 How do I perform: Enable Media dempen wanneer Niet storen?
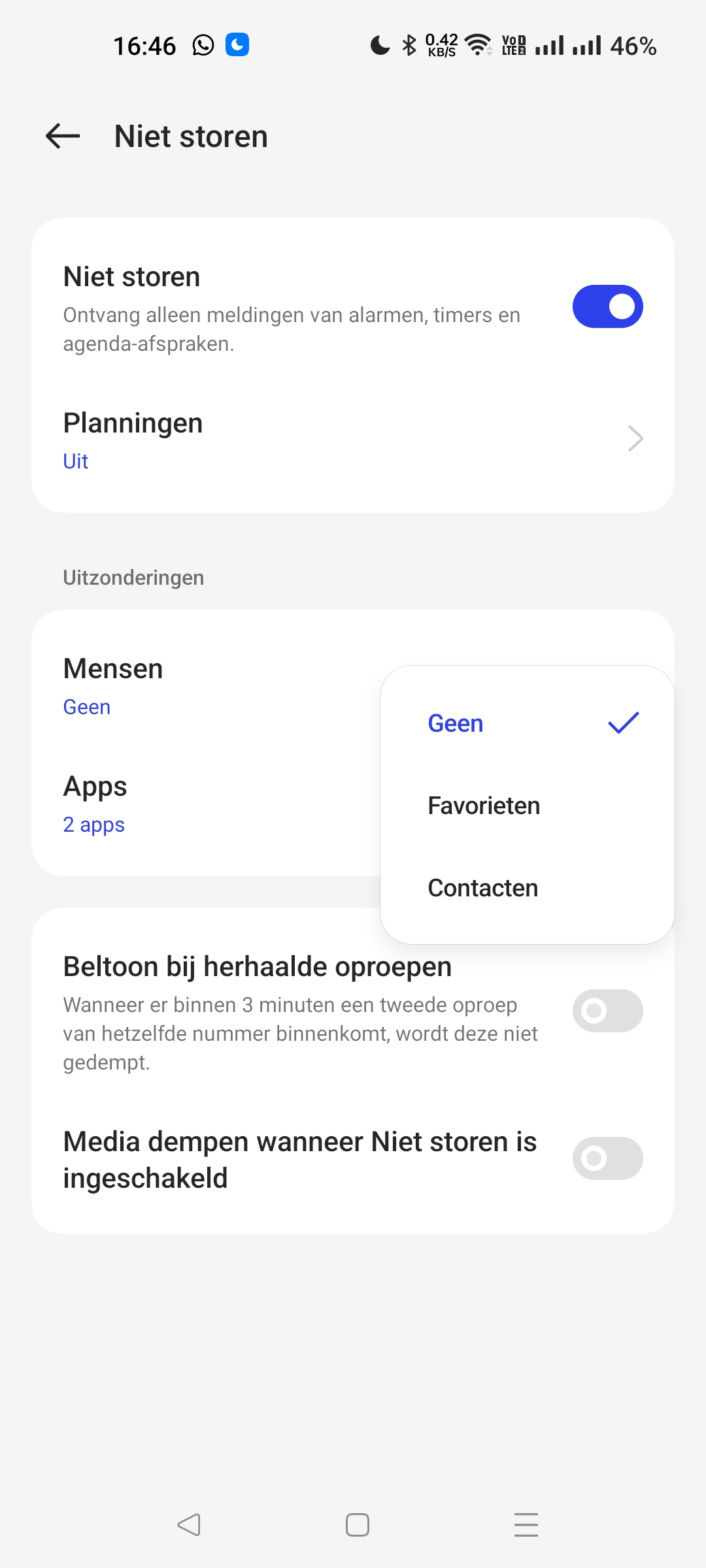(x=607, y=1158)
